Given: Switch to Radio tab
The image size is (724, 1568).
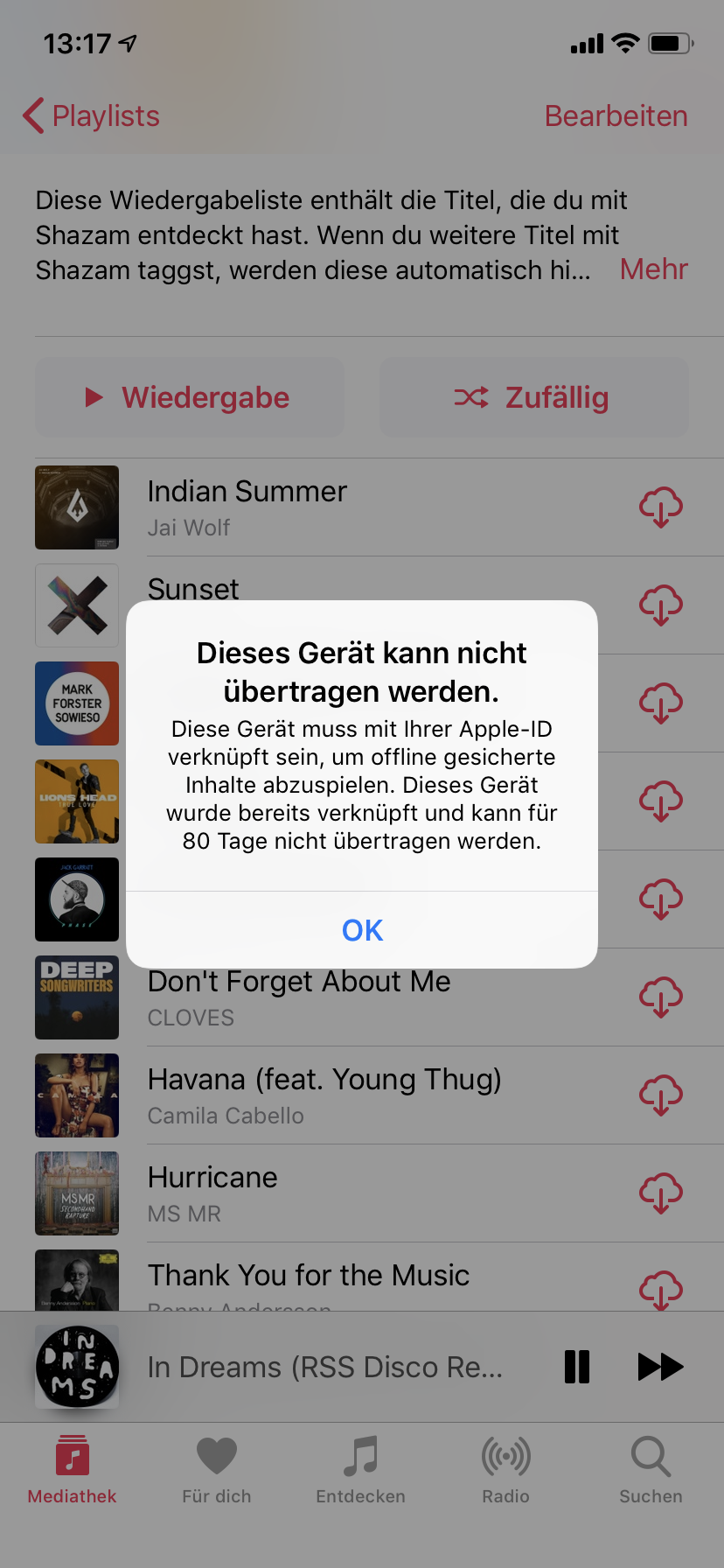Looking at the screenshot, I should [x=505, y=1470].
